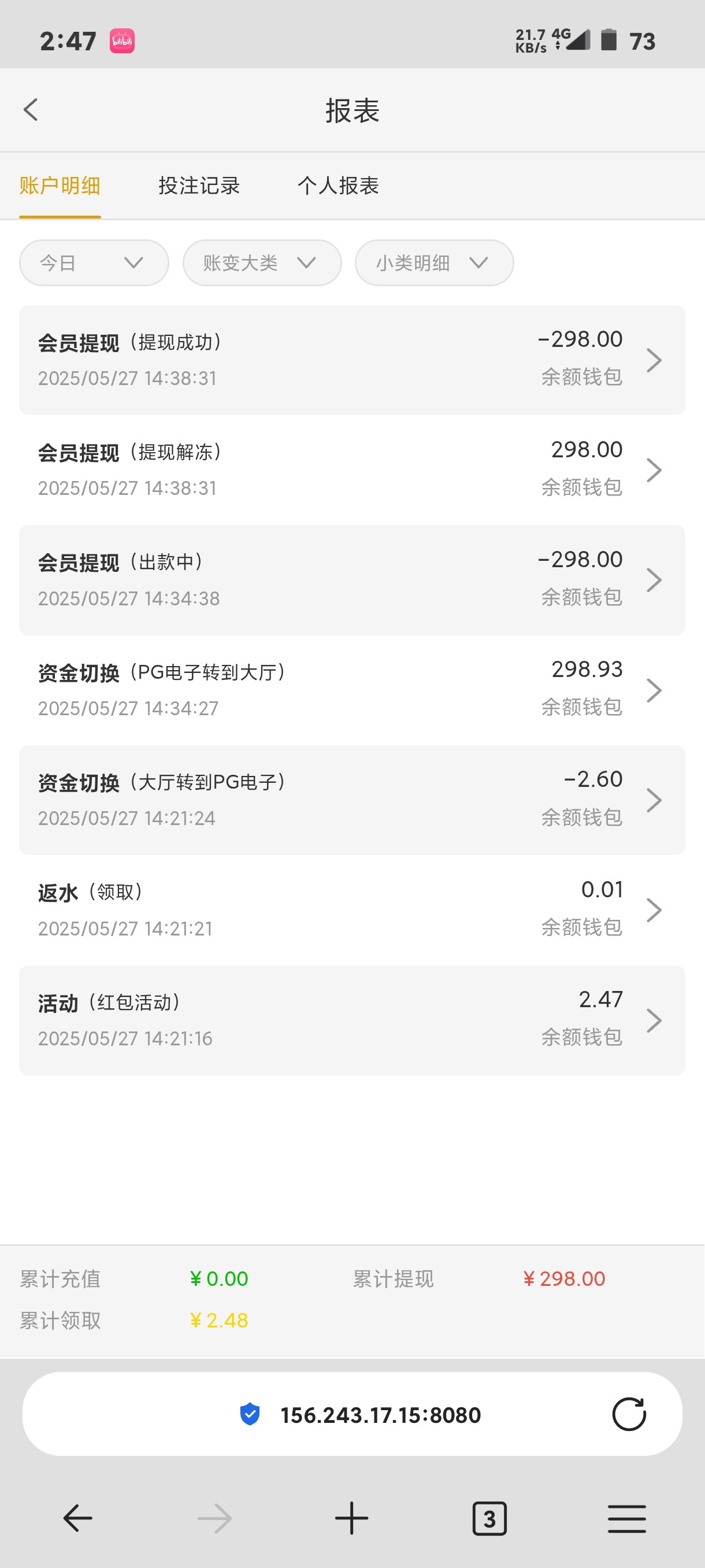
Task: Open a new browser tab with plus
Action: click(x=351, y=1518)
